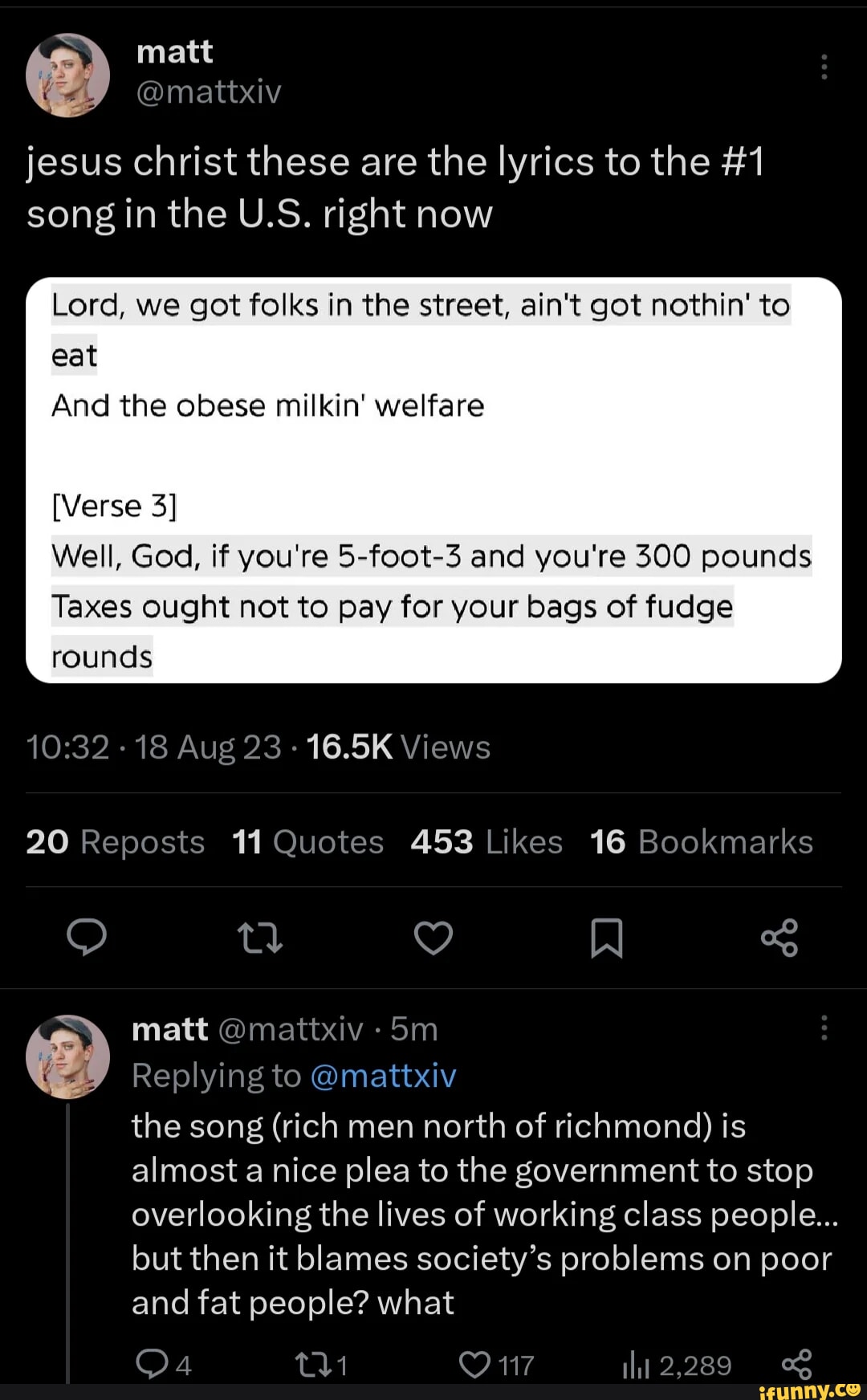View the 453 Likes list
Screen dimensions: 867x1400
pos(485,841)
